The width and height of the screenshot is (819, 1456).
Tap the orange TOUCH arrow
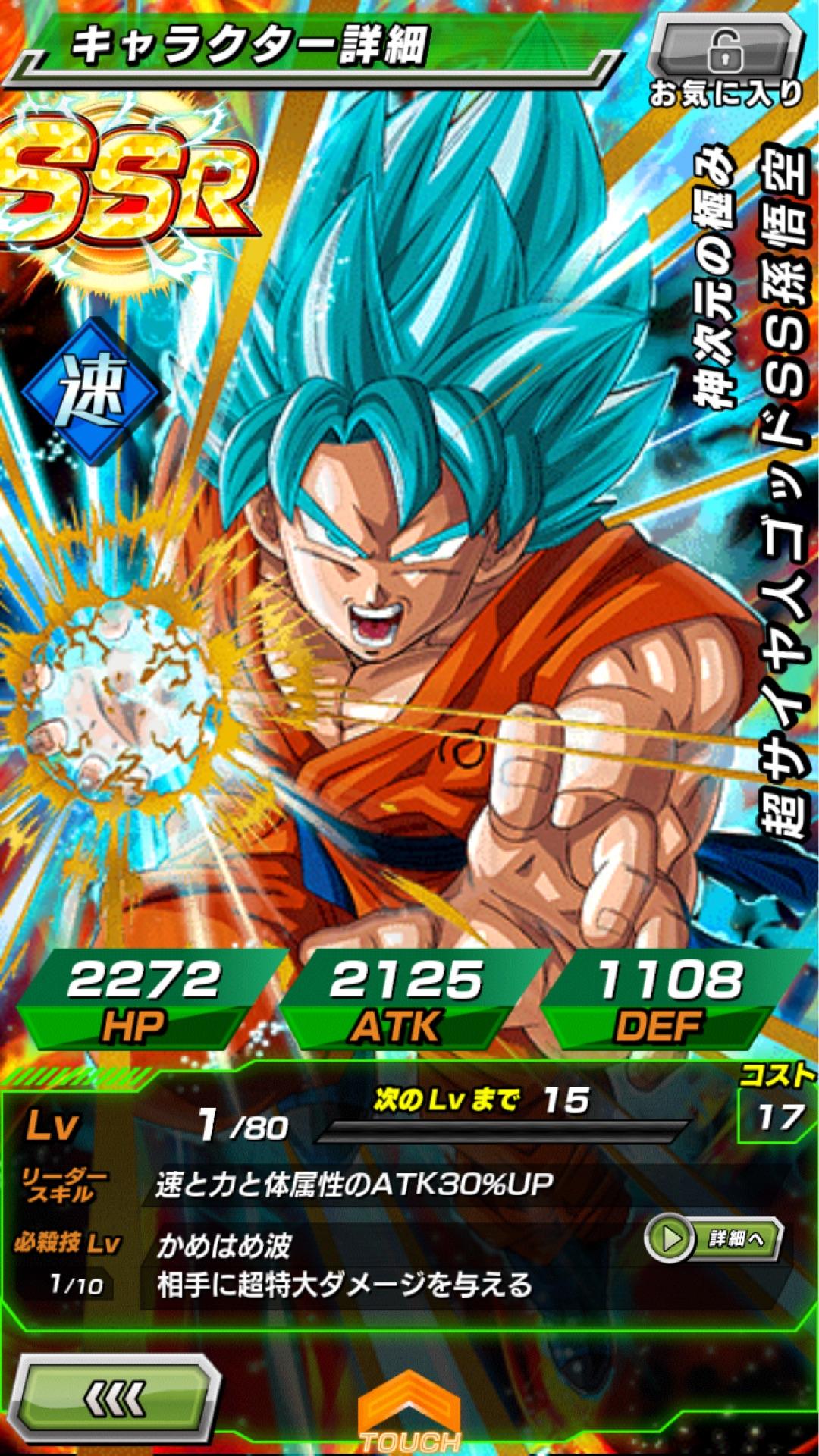tap(409, 1412)
